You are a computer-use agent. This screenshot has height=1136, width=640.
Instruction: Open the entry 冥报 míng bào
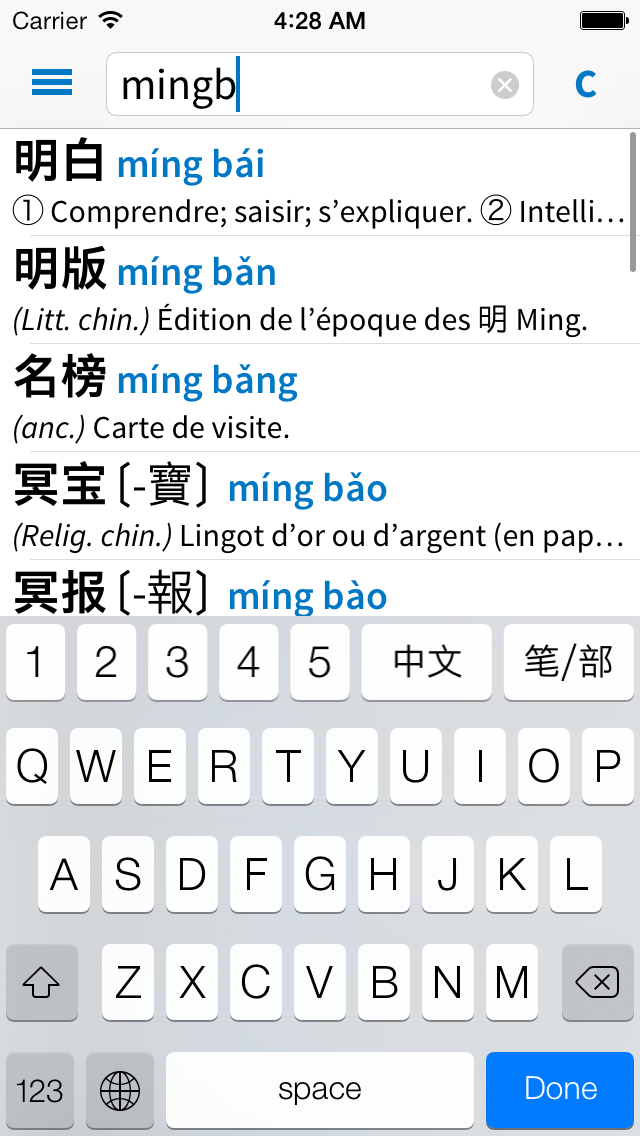point(320,588)
